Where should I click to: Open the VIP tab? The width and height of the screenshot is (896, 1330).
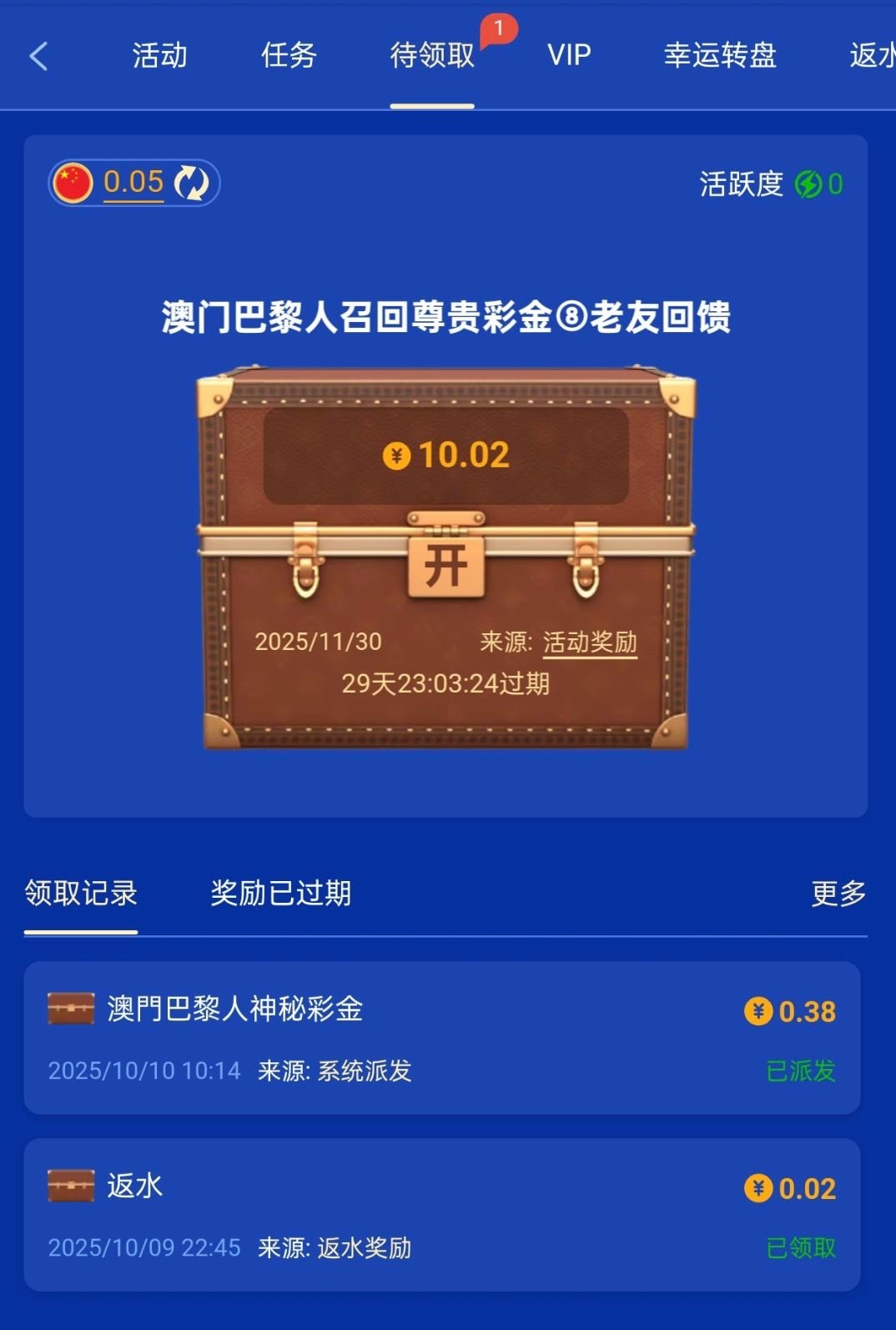coord(569,56)
